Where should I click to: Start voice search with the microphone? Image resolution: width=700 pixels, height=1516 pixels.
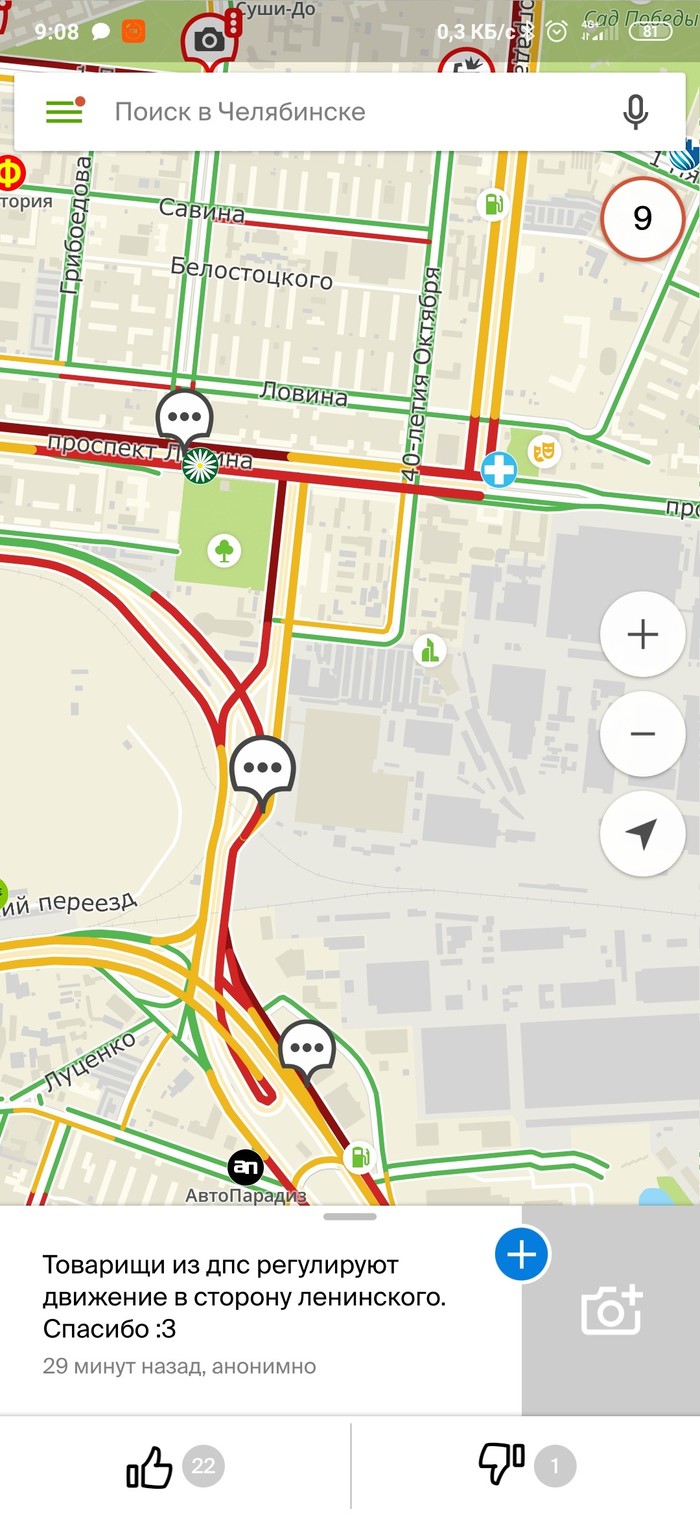(635, 111)
